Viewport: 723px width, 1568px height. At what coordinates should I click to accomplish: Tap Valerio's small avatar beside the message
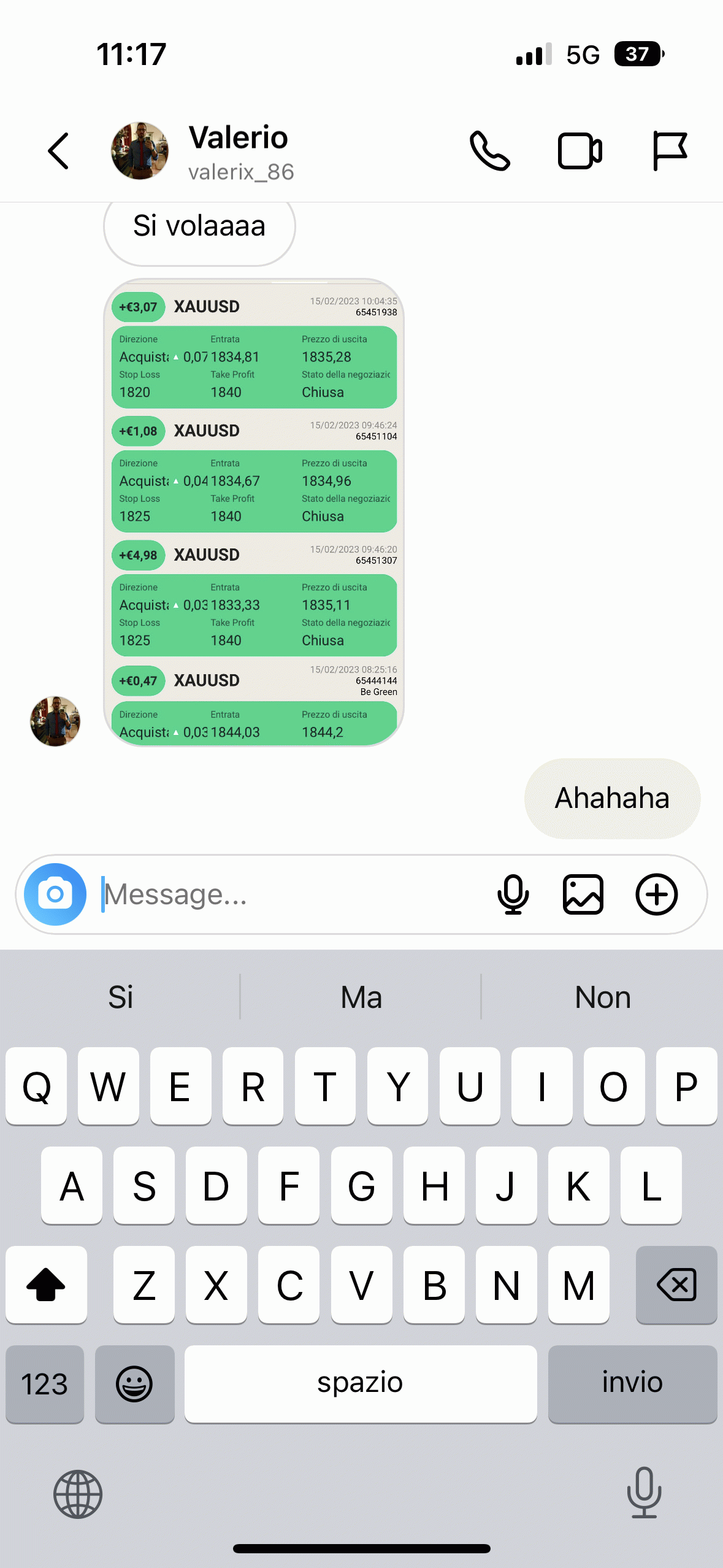point(55,721)
